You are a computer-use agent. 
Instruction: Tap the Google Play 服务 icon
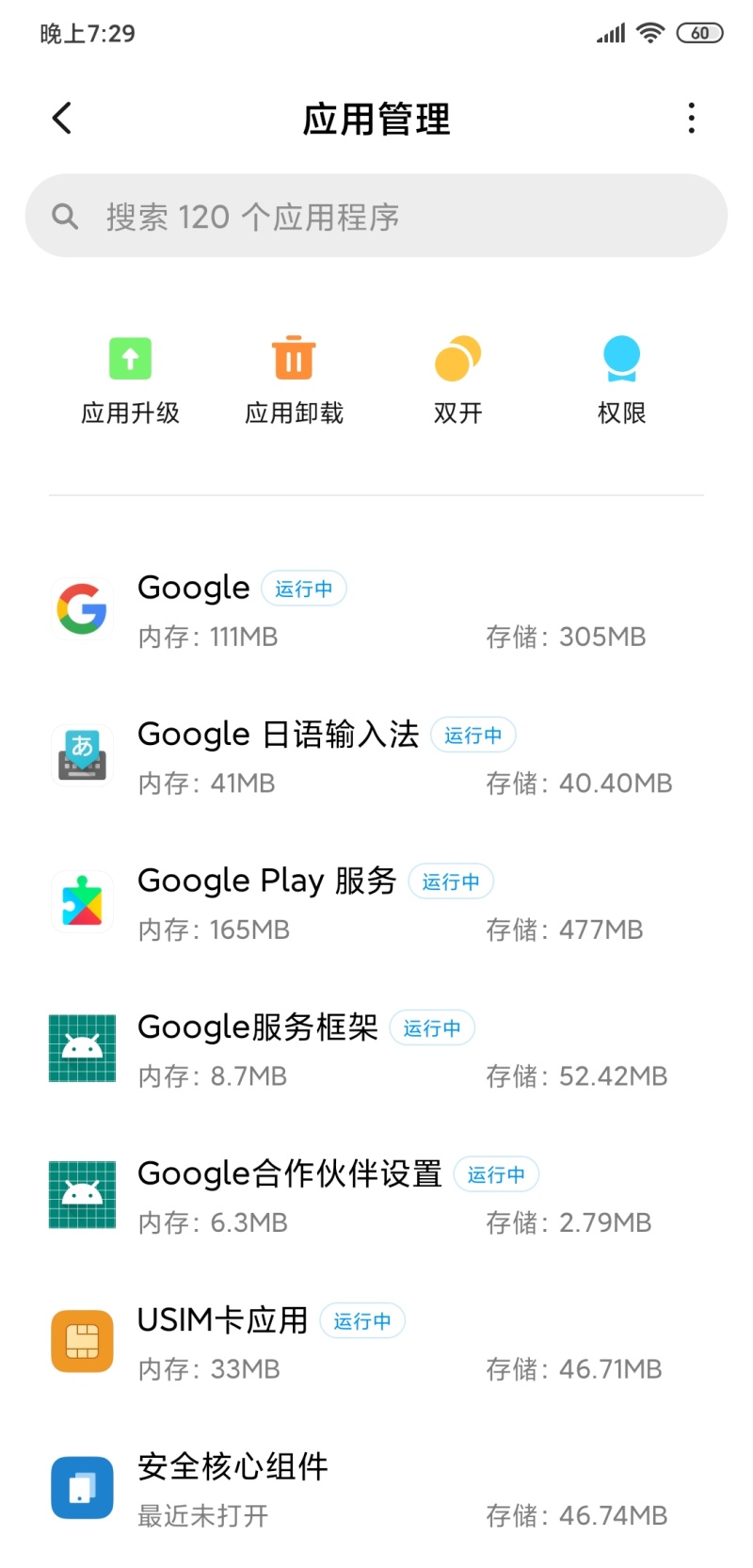click(82, 901)
